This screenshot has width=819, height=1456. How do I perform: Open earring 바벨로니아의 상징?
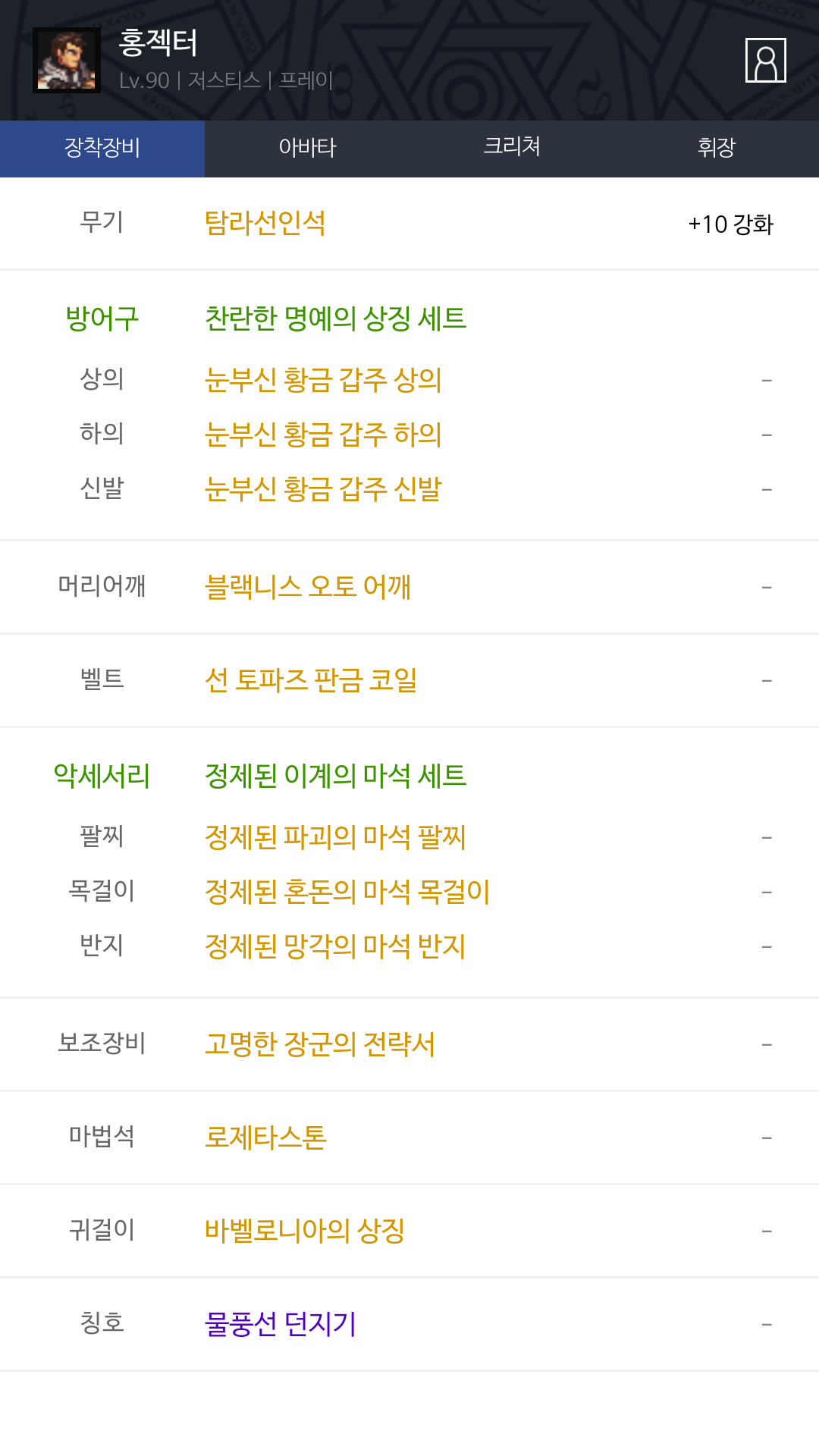[305, 1231]
